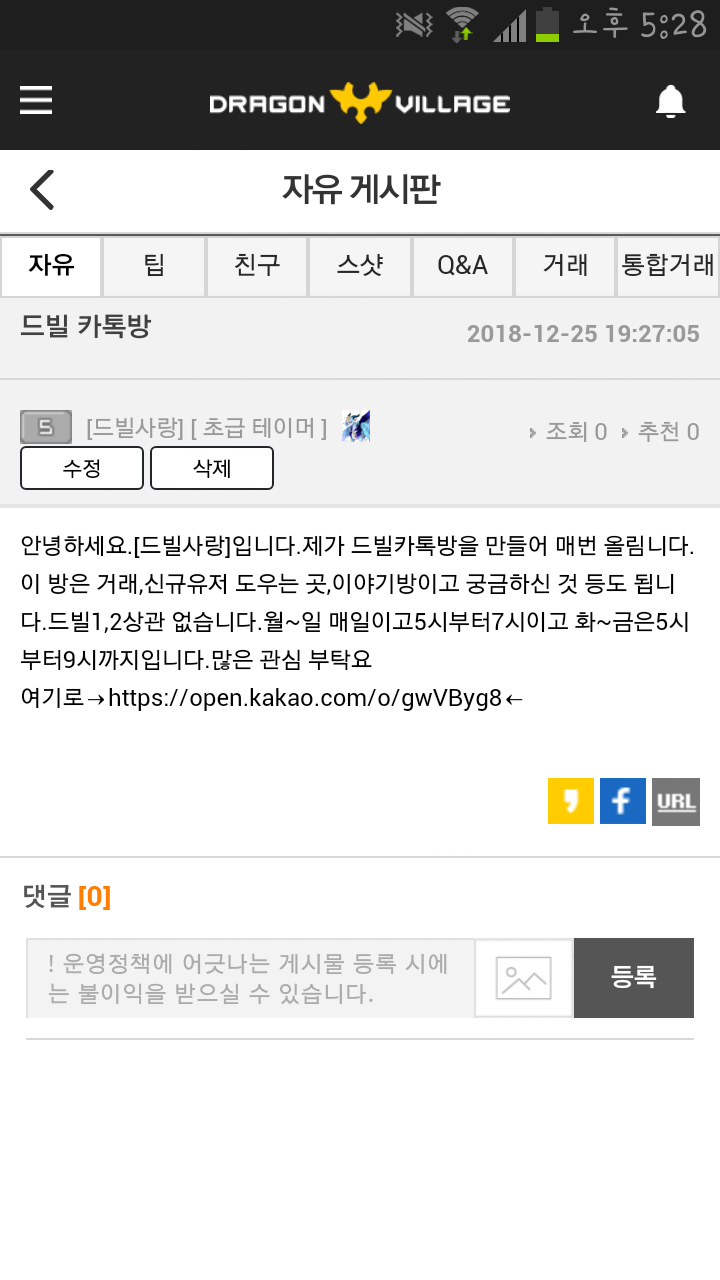The image size is (720, 1280).
Task: Tap 수정 to edit the post
Action: [x=82, y=468]
